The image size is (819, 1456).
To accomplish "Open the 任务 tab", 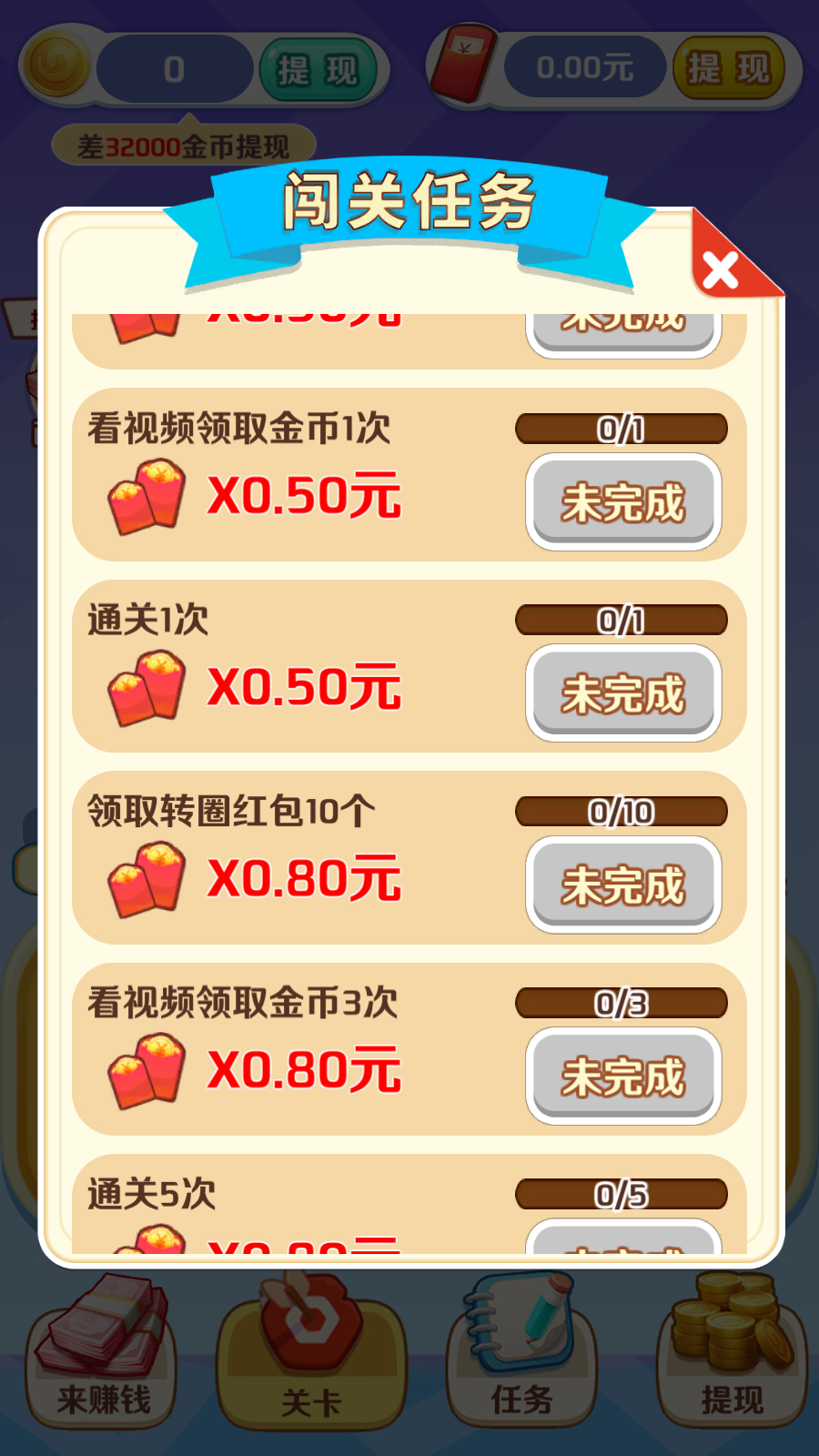I will tap(521, 1352).
